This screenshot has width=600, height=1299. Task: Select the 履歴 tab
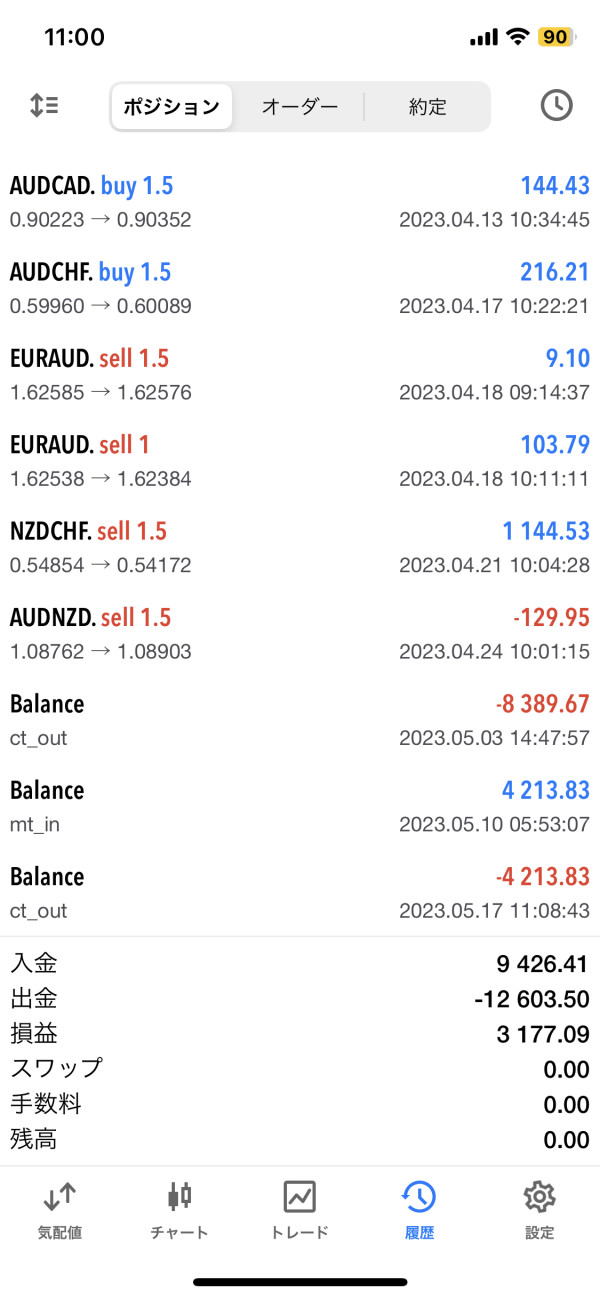coord(419,1210)
